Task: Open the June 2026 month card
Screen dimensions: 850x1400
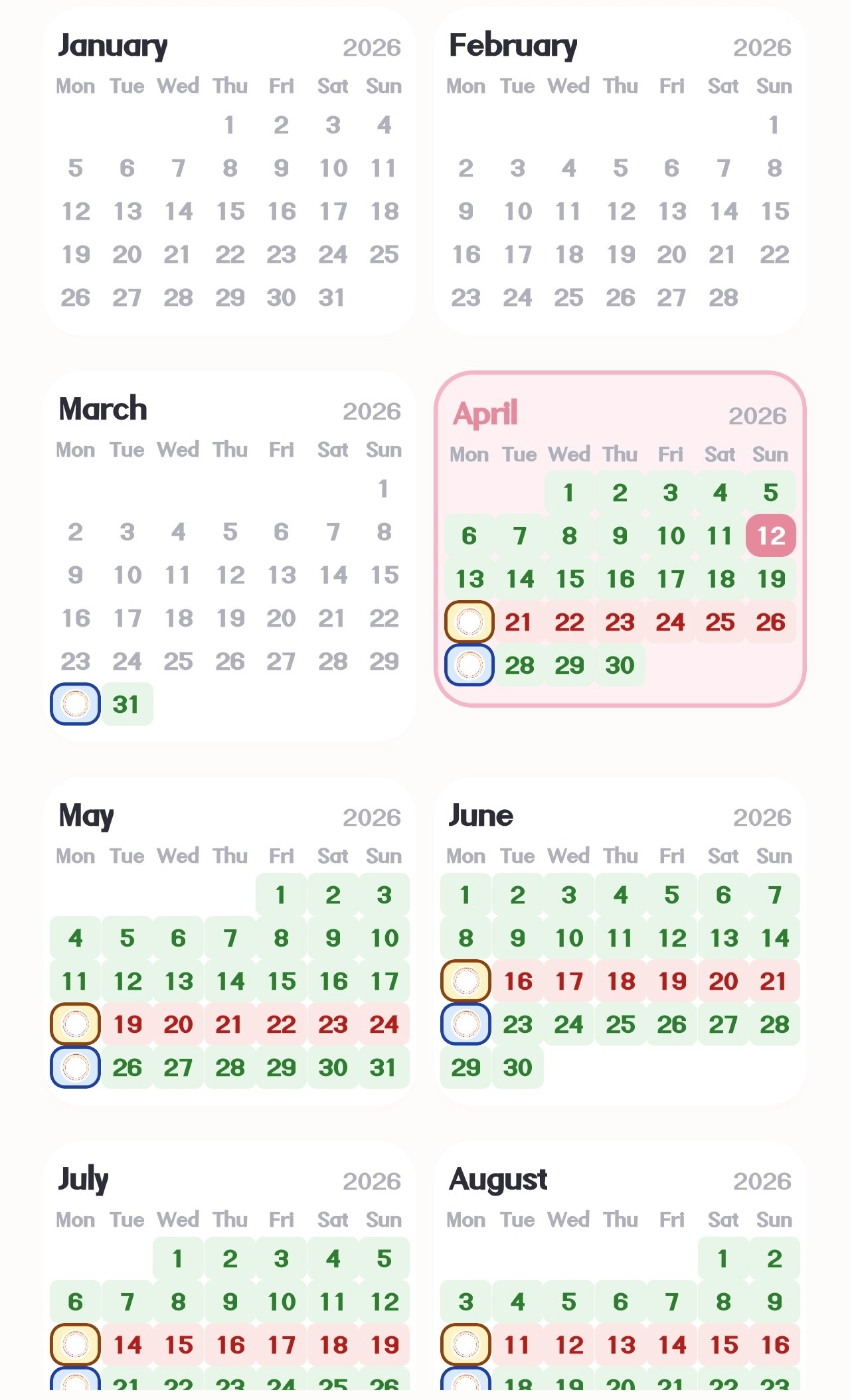Action: [620, 941]
